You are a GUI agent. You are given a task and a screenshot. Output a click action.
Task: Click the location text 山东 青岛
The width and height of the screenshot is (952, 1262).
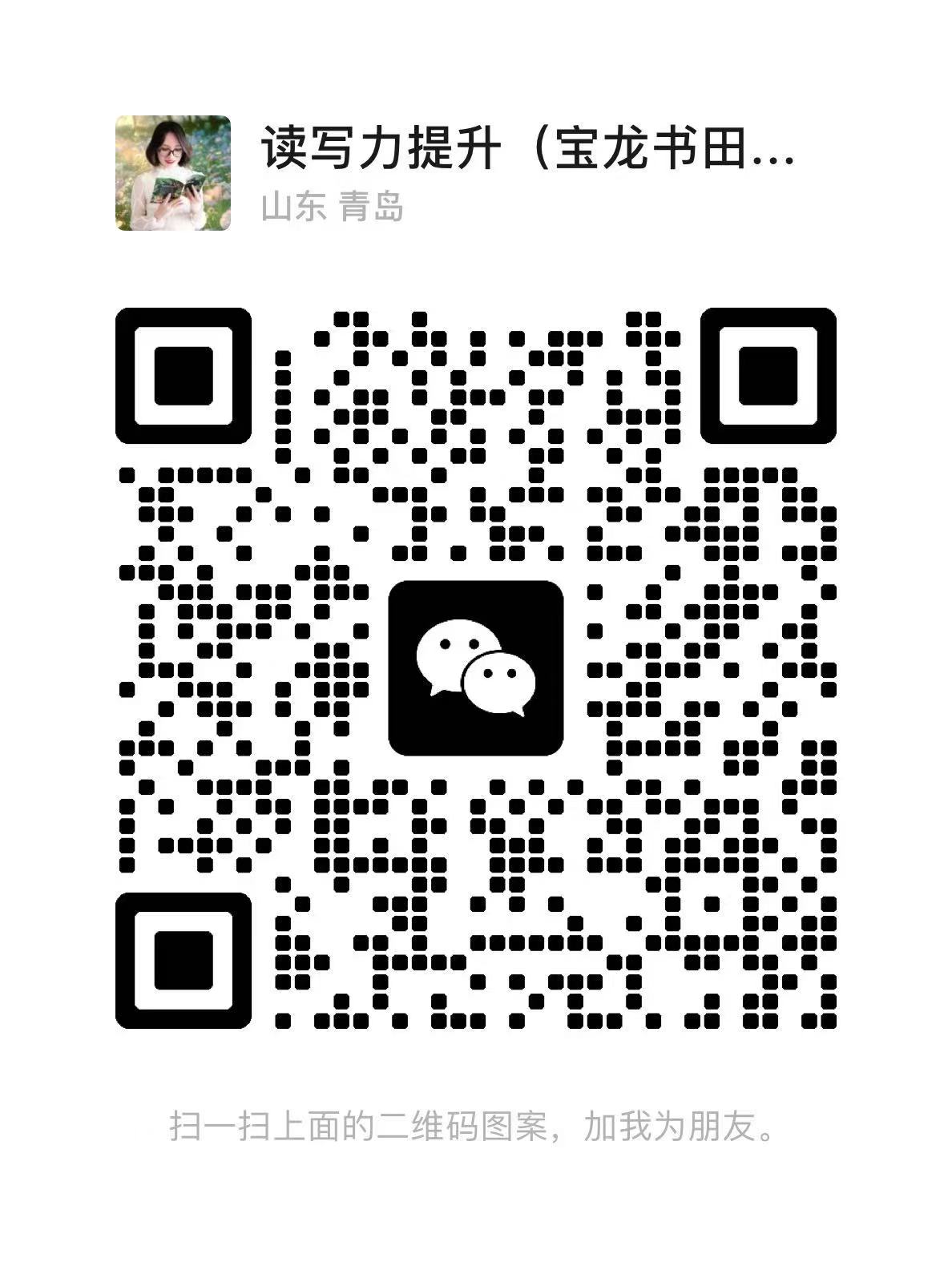[x=335, y=207]
